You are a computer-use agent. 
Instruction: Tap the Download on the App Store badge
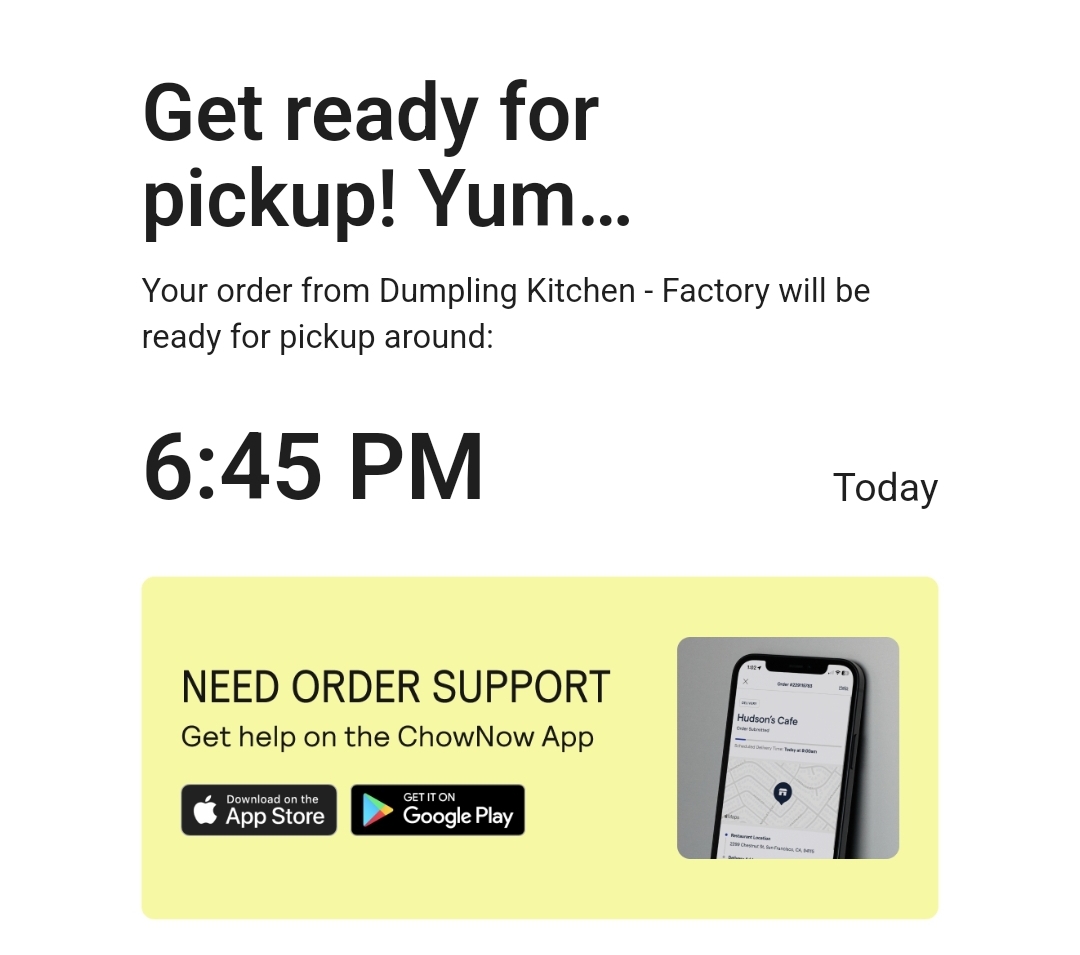point(259,810)
